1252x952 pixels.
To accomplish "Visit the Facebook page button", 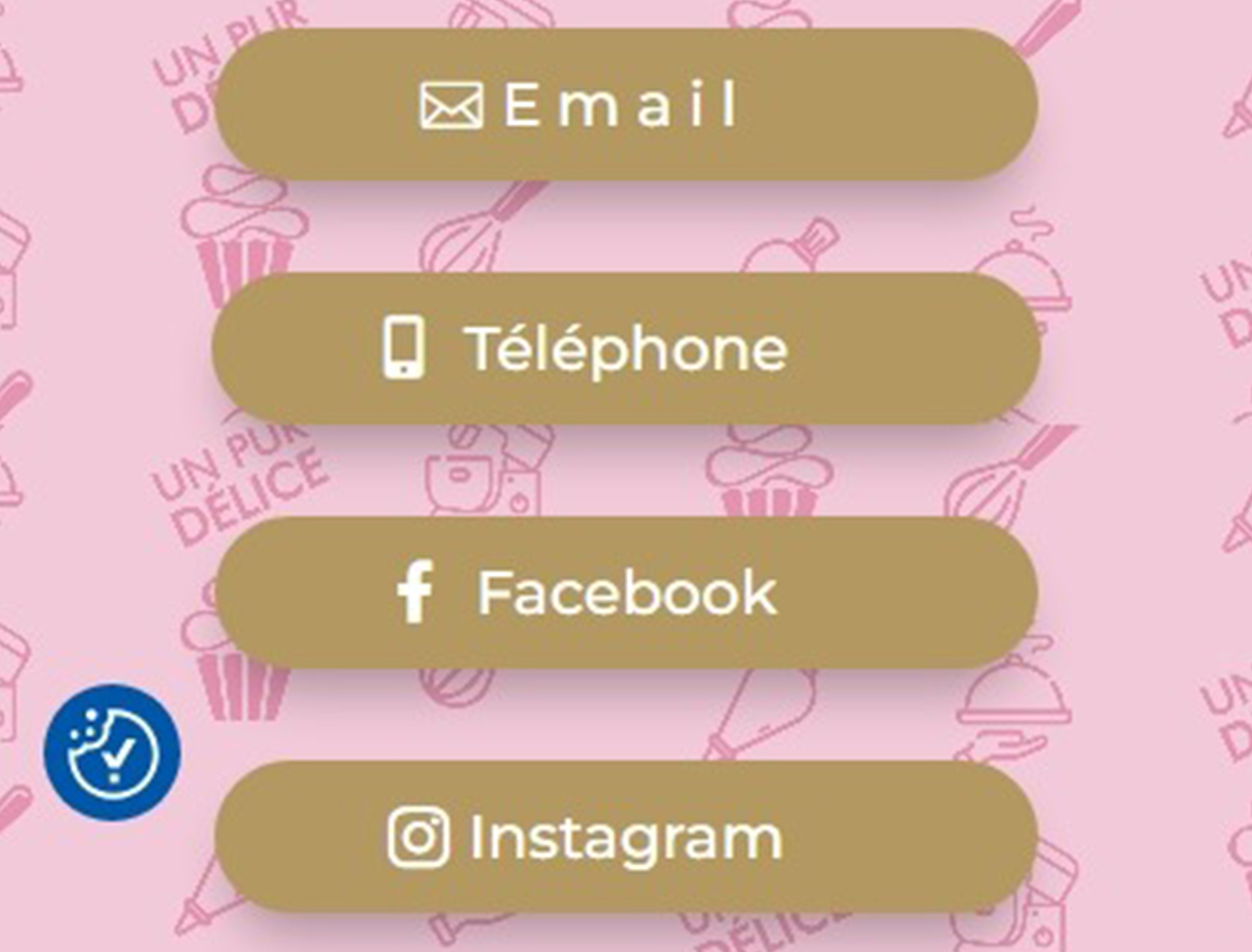I will click(626, 593).
